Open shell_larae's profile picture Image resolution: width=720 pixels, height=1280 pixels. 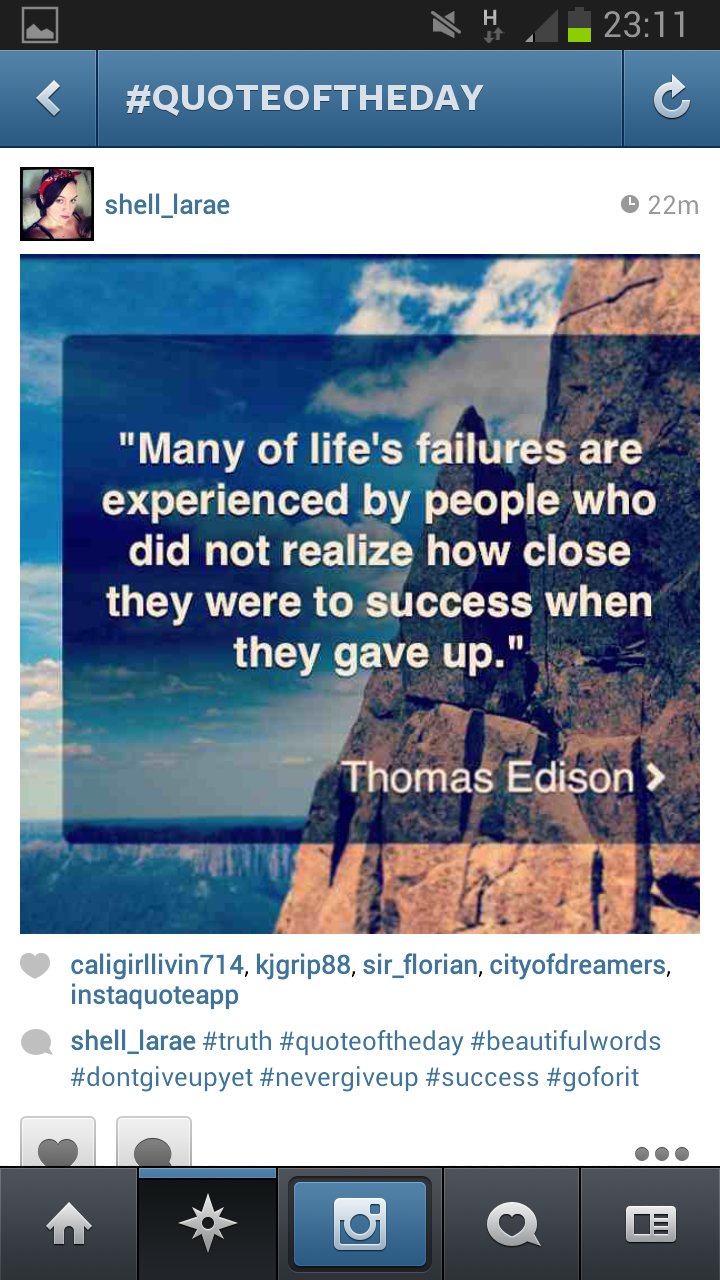57,204
